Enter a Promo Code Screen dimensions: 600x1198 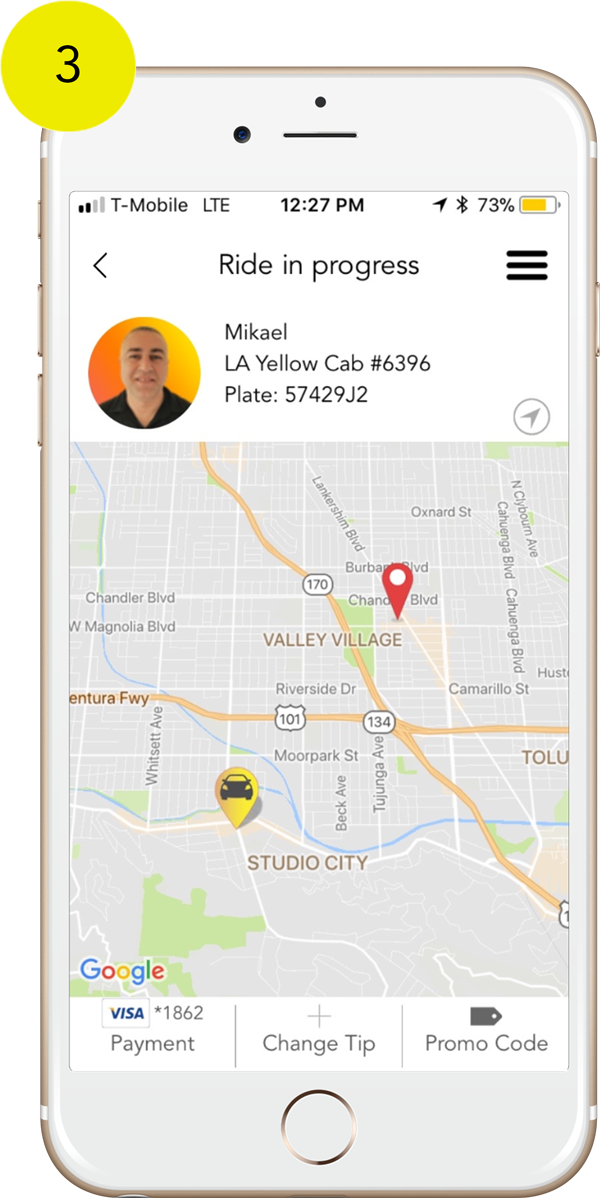(486, 1030)
